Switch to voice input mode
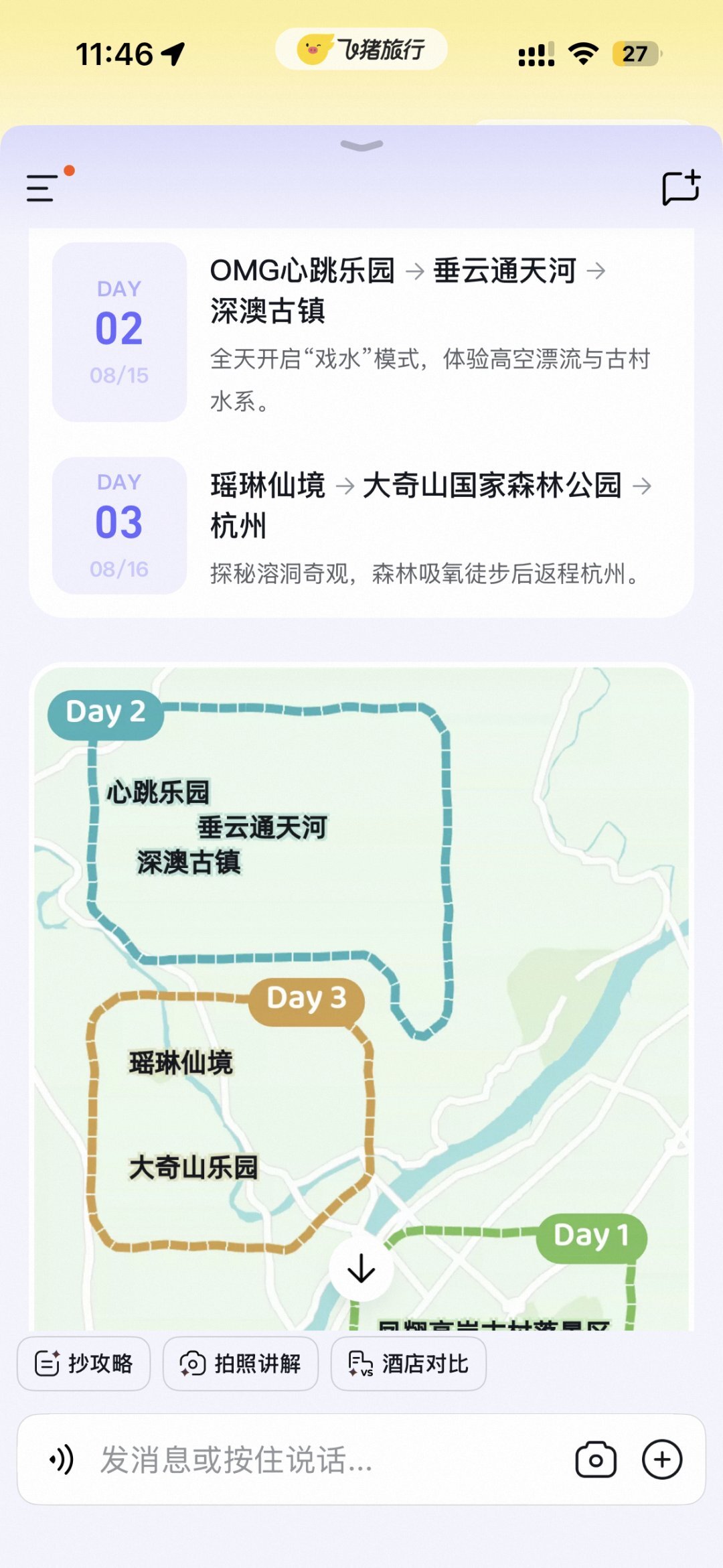The image size is (723, 1568). [x=62, y=1460]
